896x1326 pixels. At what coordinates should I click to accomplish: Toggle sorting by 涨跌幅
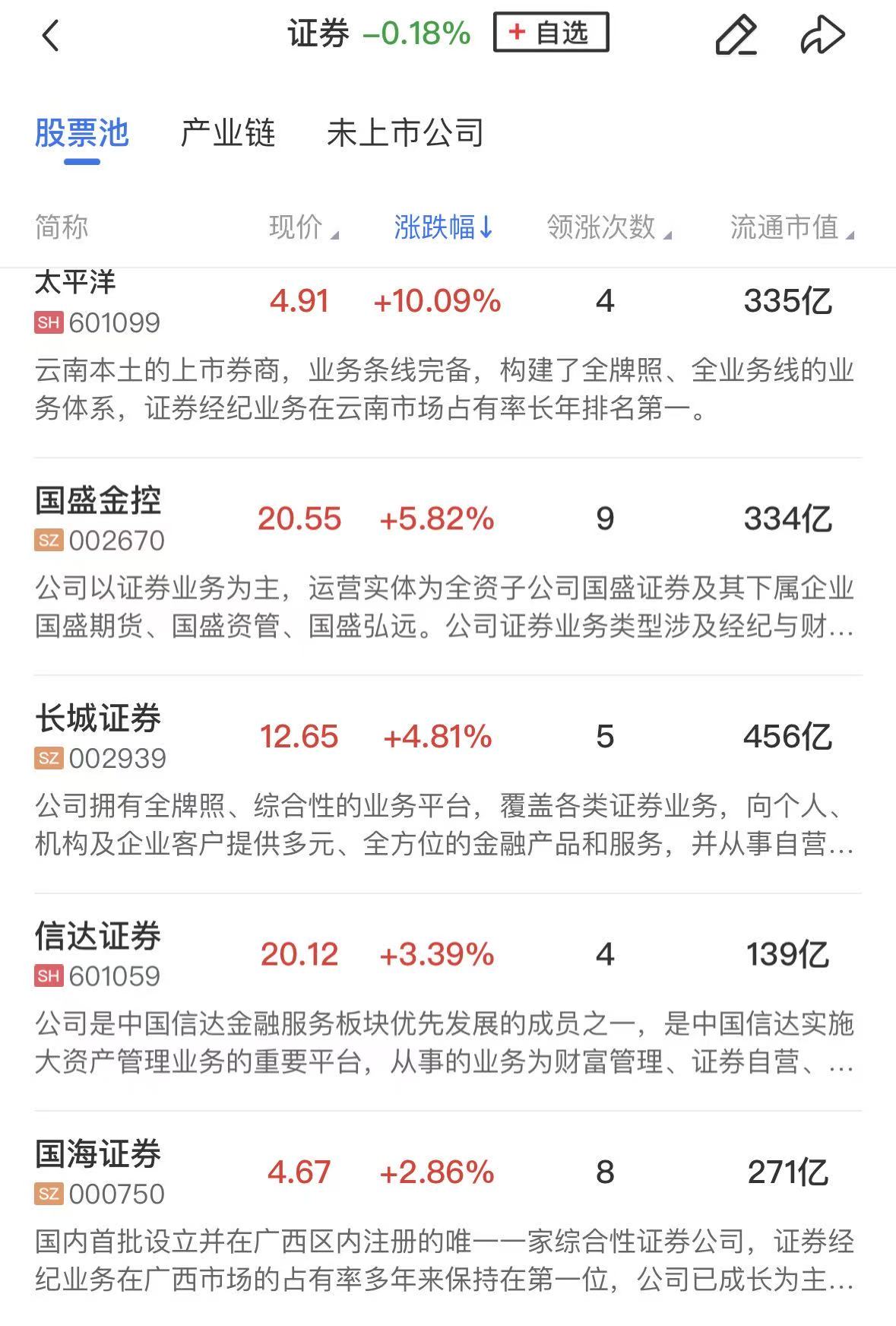(444, 227)
